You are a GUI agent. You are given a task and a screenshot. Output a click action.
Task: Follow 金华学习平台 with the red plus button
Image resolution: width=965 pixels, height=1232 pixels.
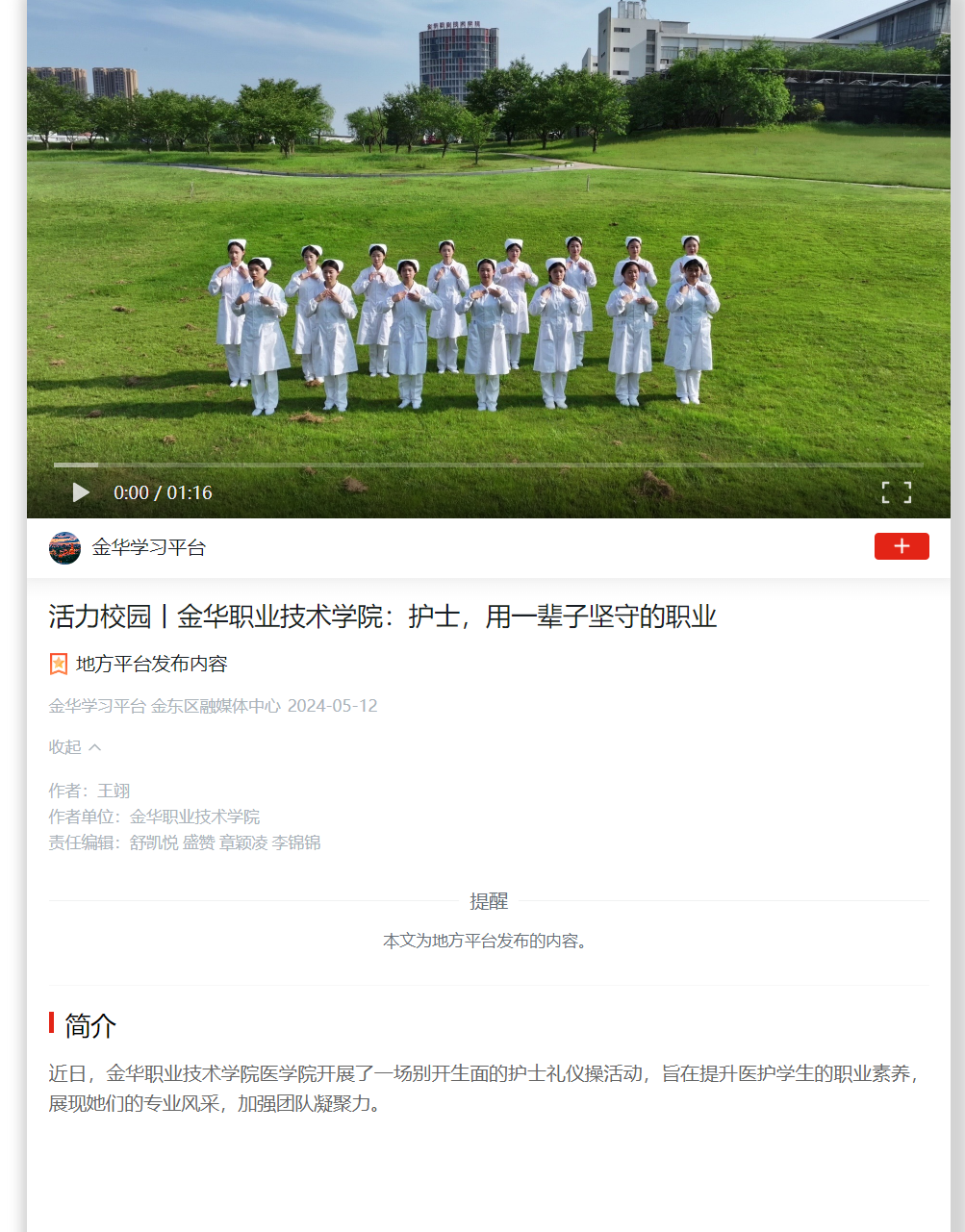tap(902, 546)
